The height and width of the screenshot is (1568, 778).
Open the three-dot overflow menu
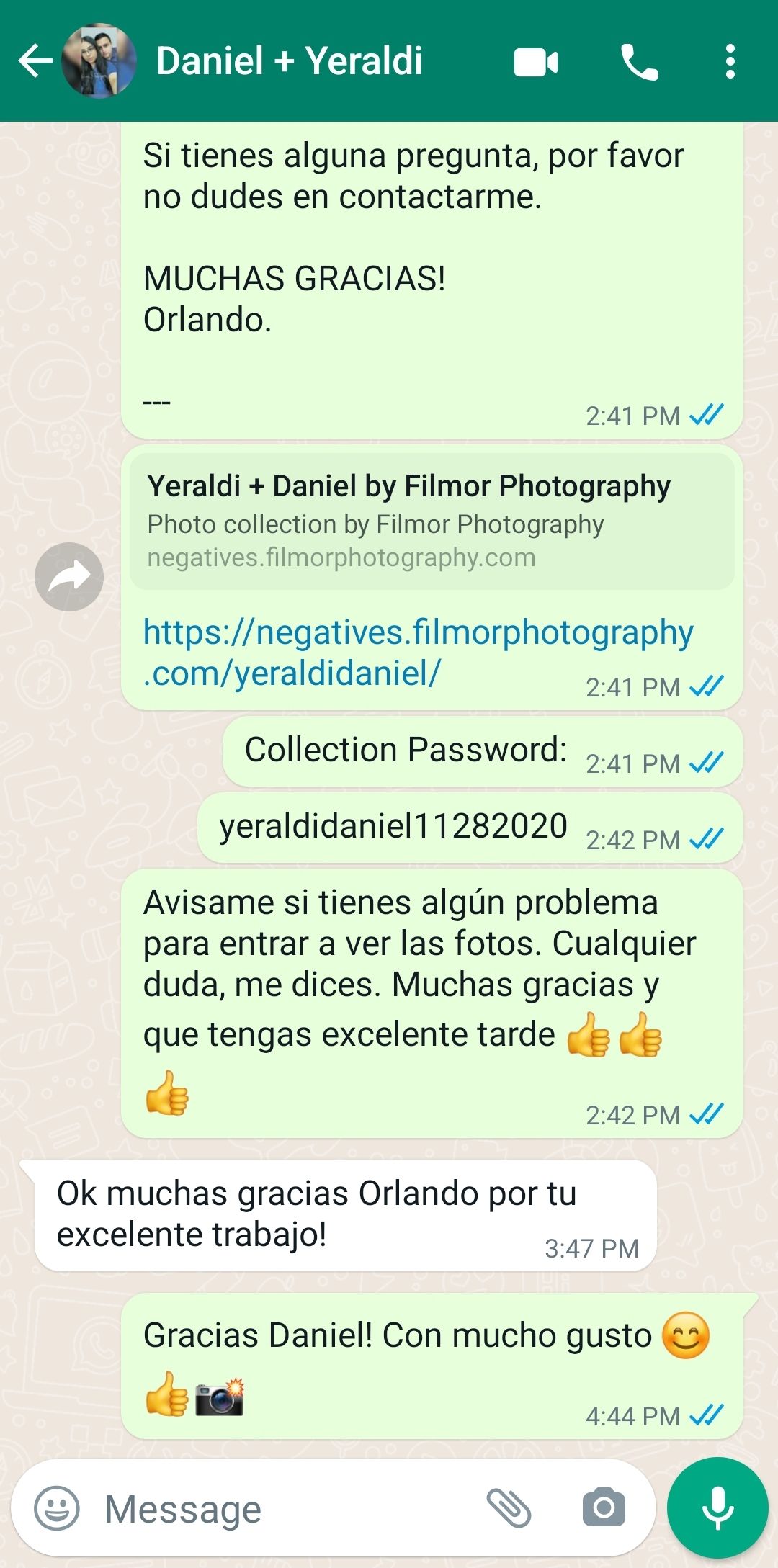click(x=730, y=62)
